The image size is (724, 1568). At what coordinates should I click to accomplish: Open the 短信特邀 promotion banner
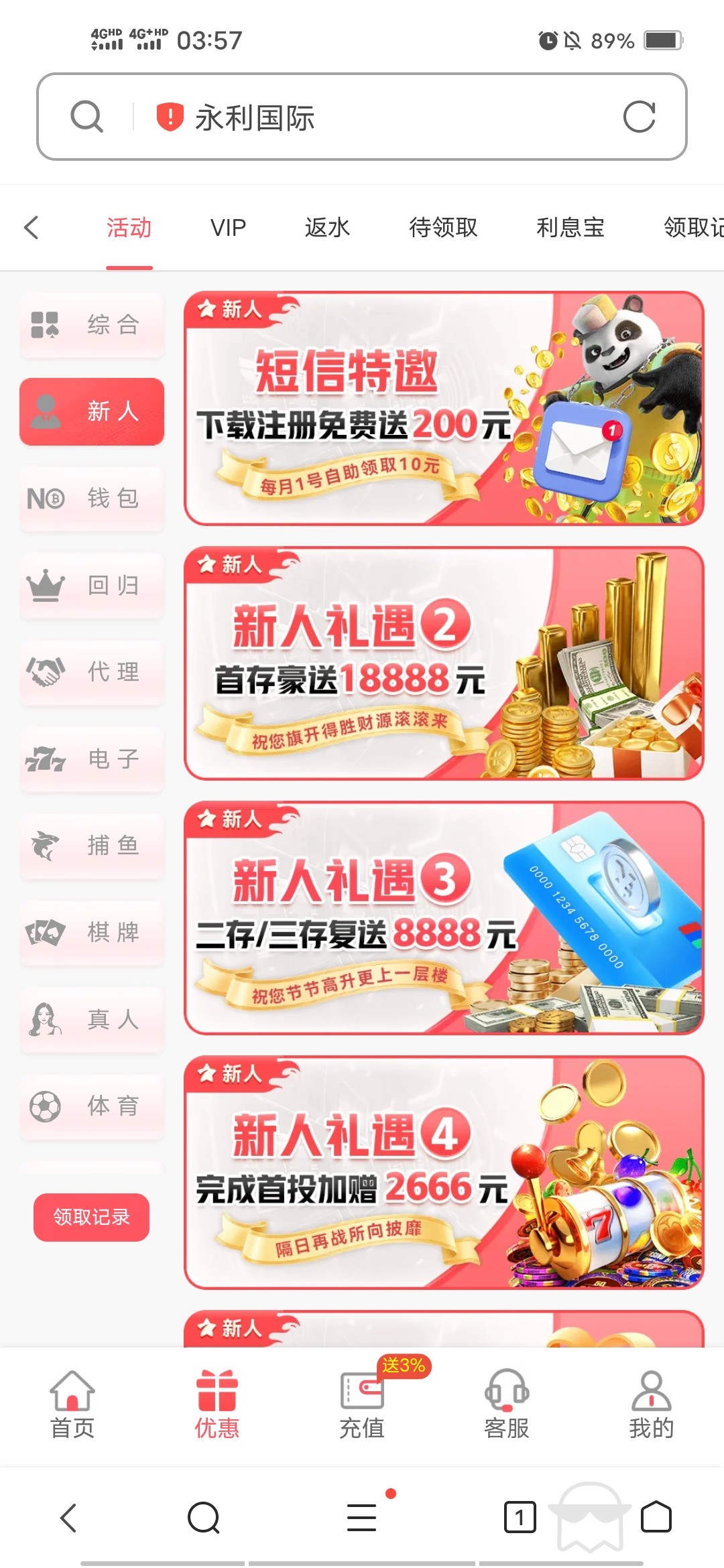pyautogui.click(x=444, y=409)
